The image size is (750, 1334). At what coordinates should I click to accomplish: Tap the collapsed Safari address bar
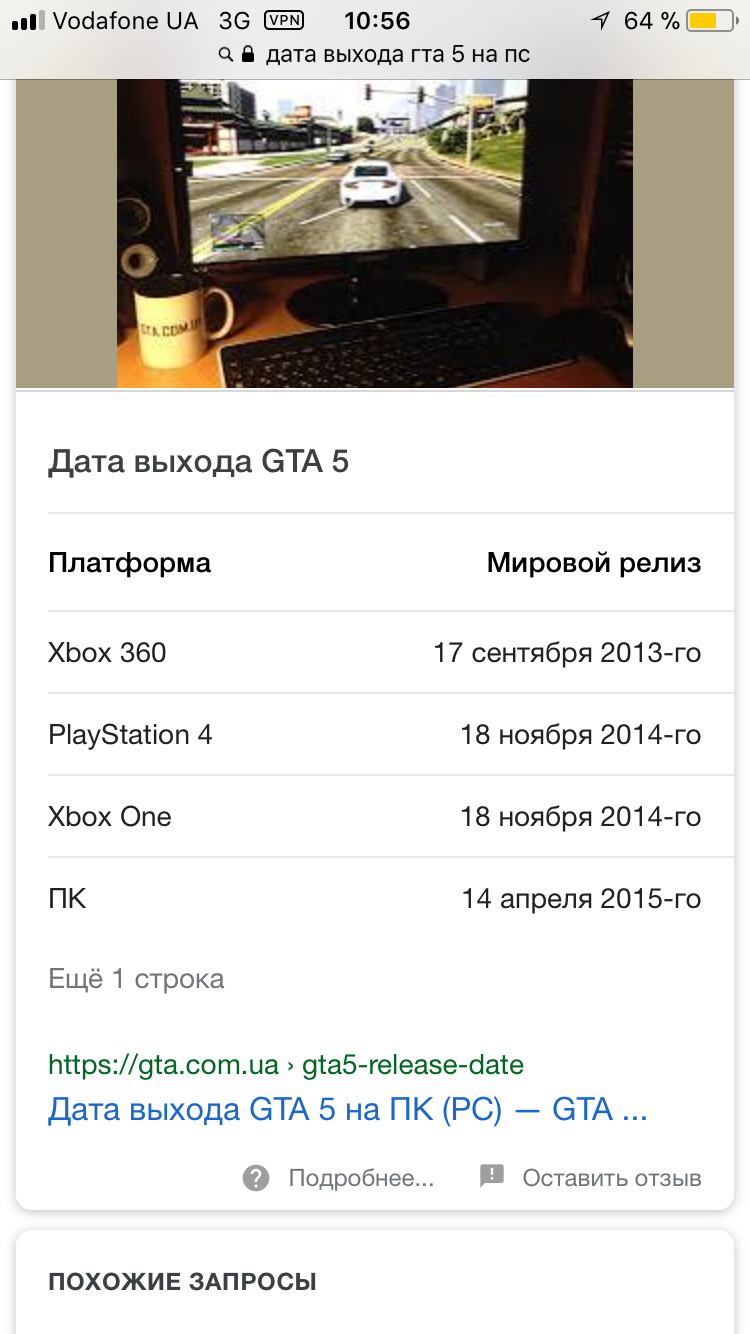point(375,54)
